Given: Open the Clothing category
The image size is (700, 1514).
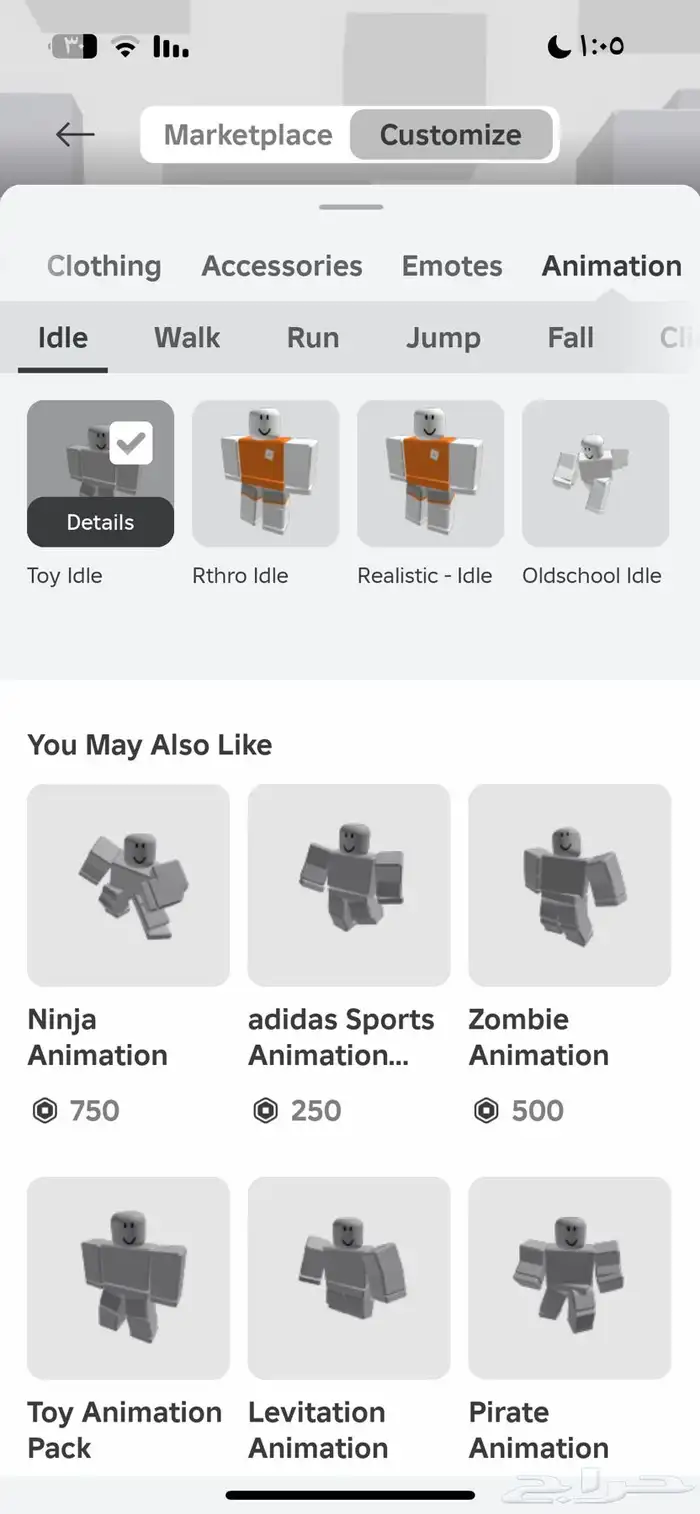Looking at the screenshot, I should tap(104, 266).
